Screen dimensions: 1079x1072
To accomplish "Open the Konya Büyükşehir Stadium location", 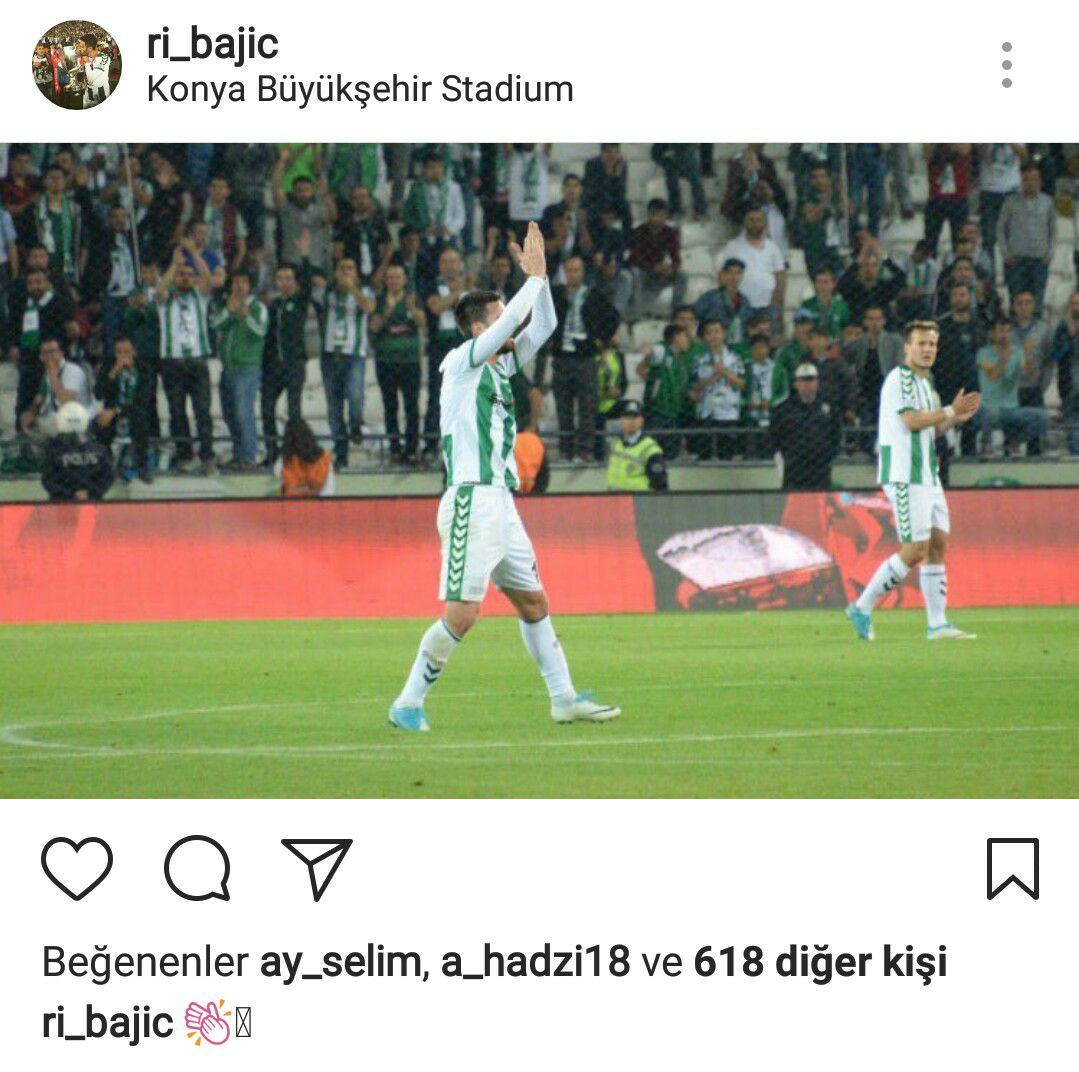I will (360, 90).
